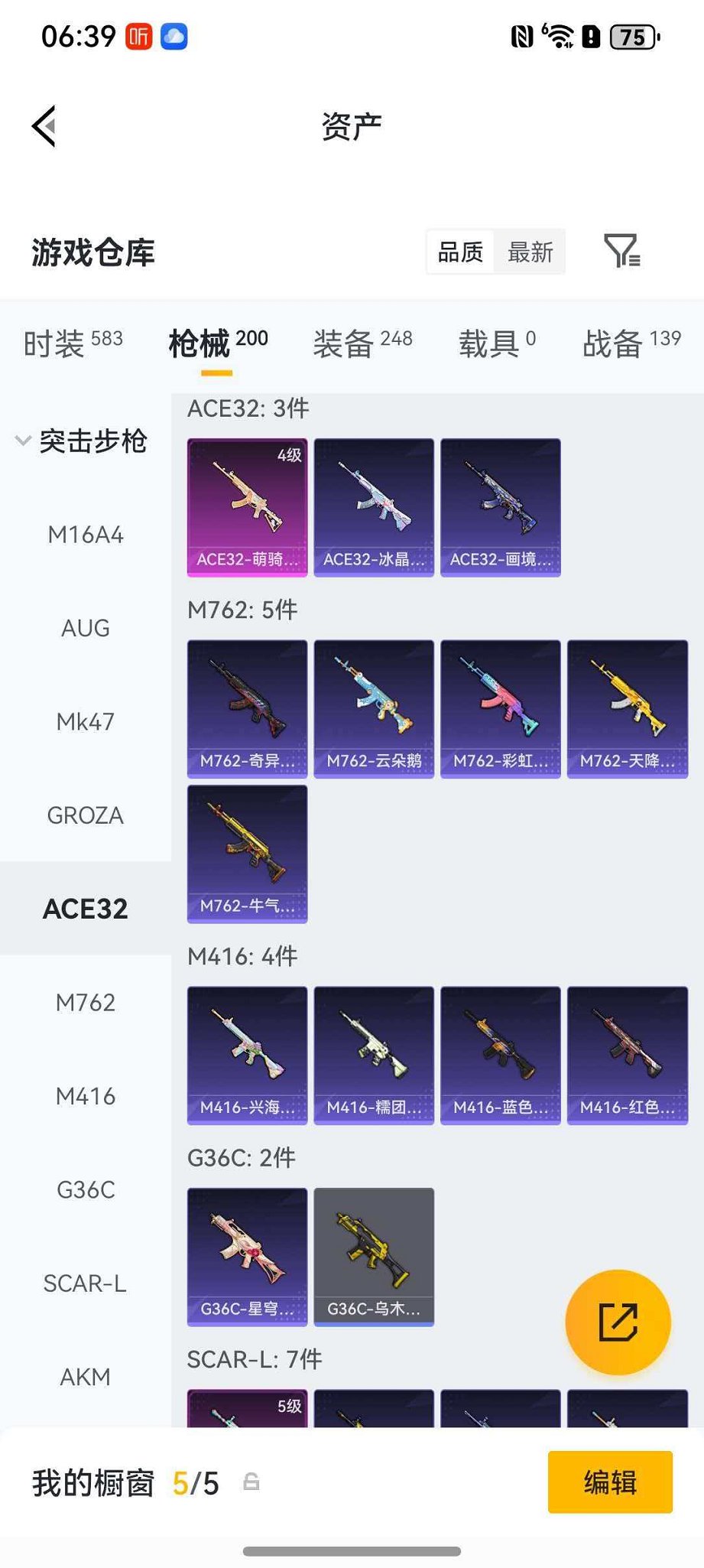This screenshot has height=1568, width=704.
Task: Select M16A4 in the side list
Action: pyautogui.click(x=85, y=535)
